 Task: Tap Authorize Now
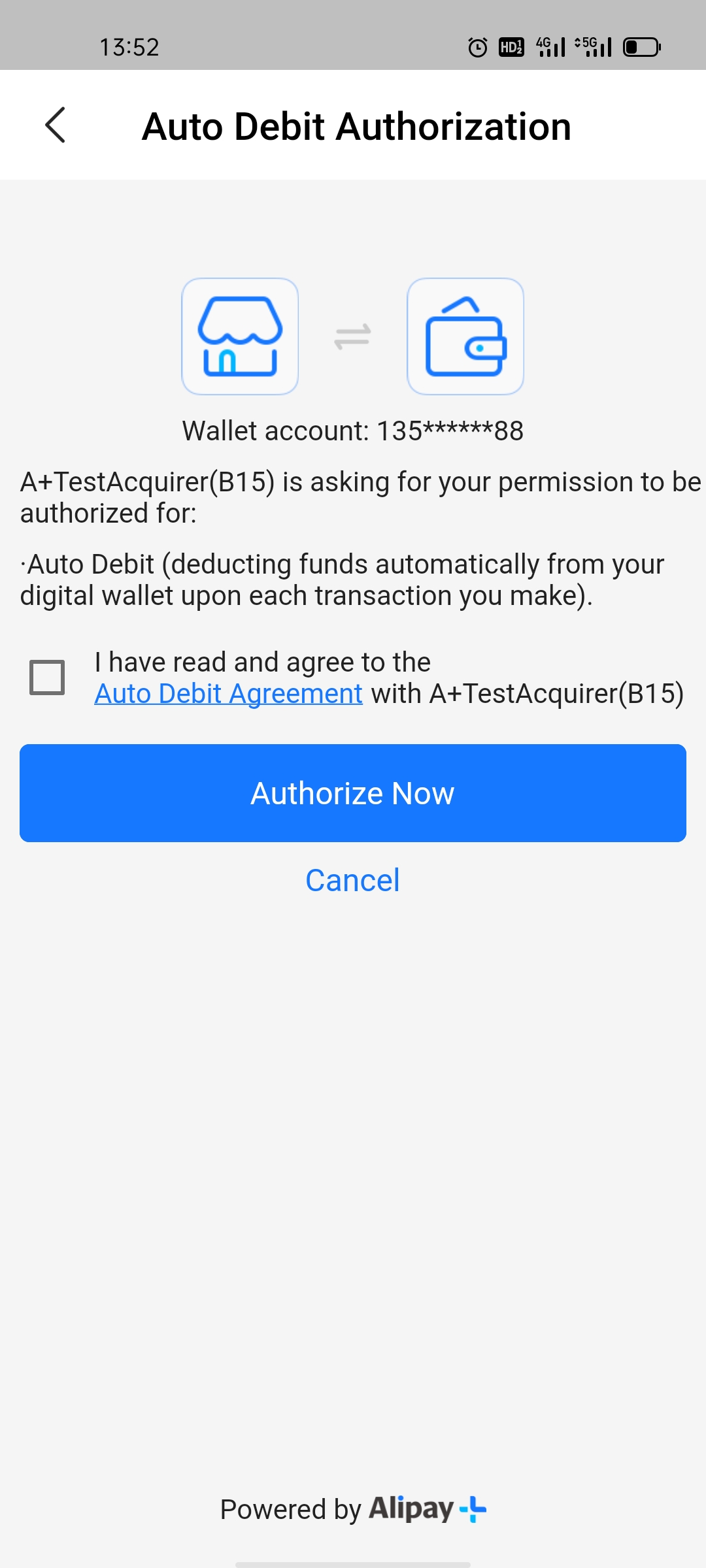click(x=353, y=793)
